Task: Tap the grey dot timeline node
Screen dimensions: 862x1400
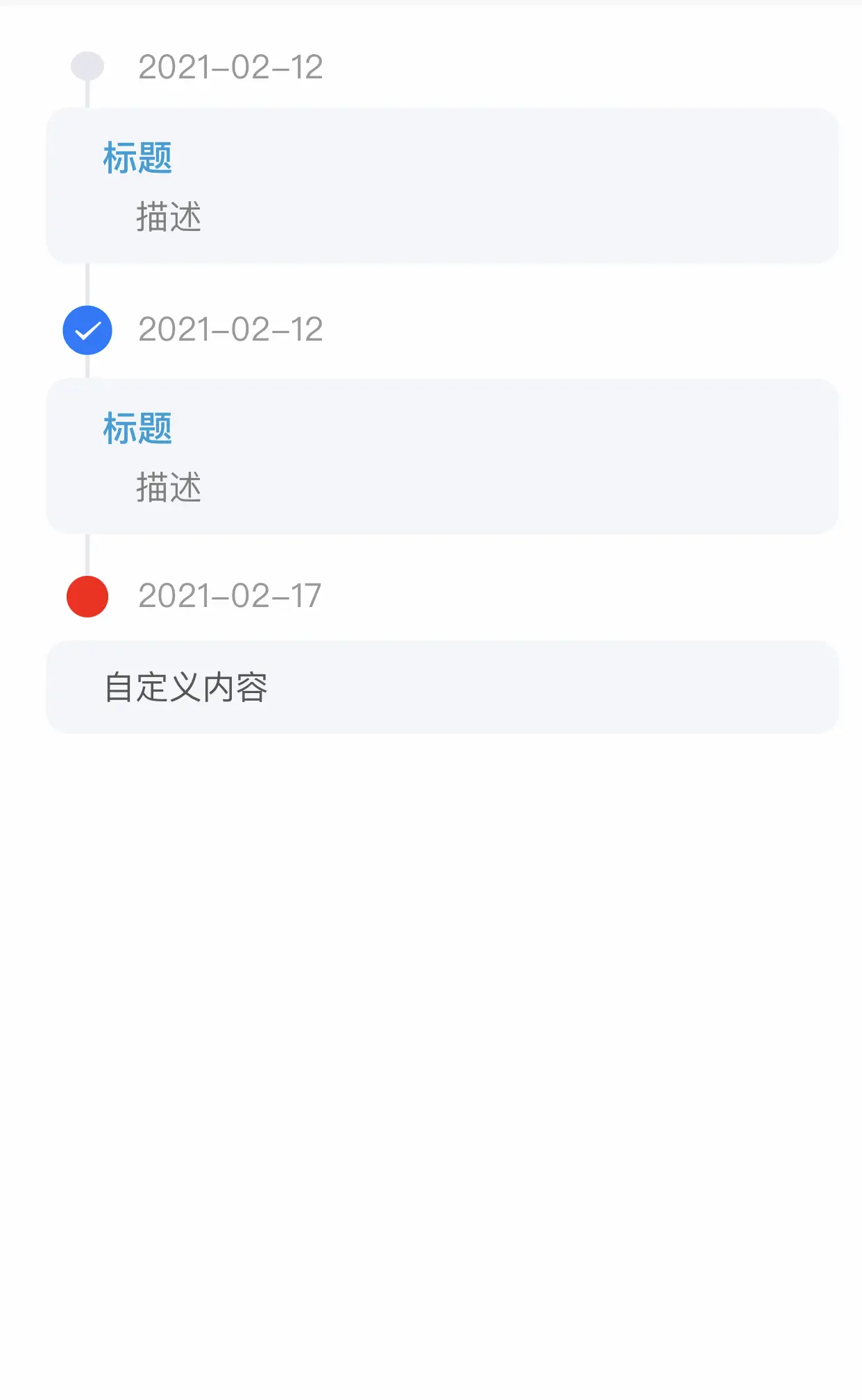Action: (x=87, y=67)
